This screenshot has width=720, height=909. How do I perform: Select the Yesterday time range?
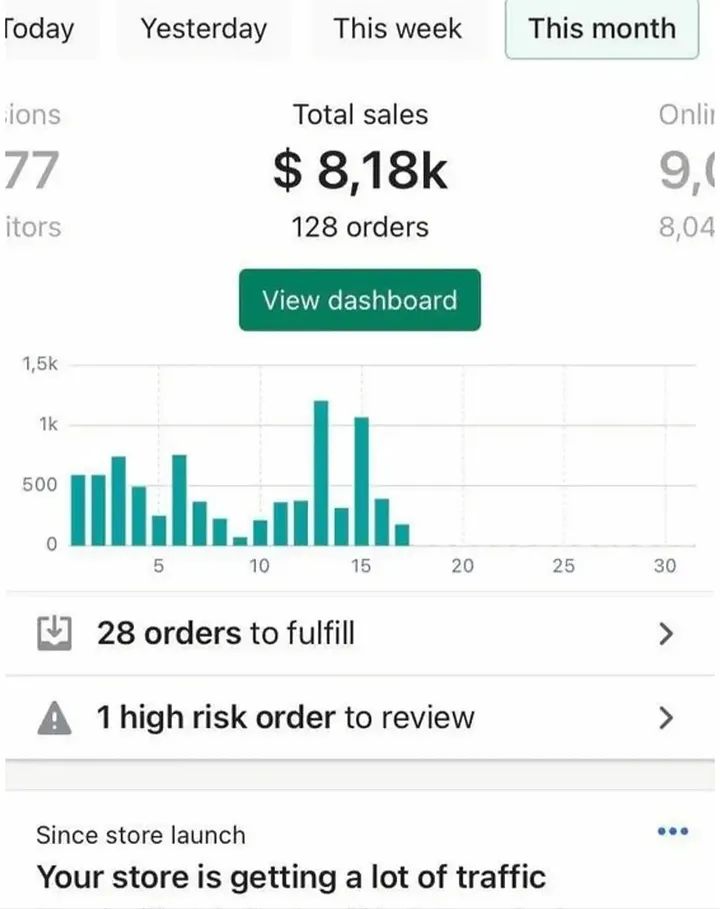point(204,29)
